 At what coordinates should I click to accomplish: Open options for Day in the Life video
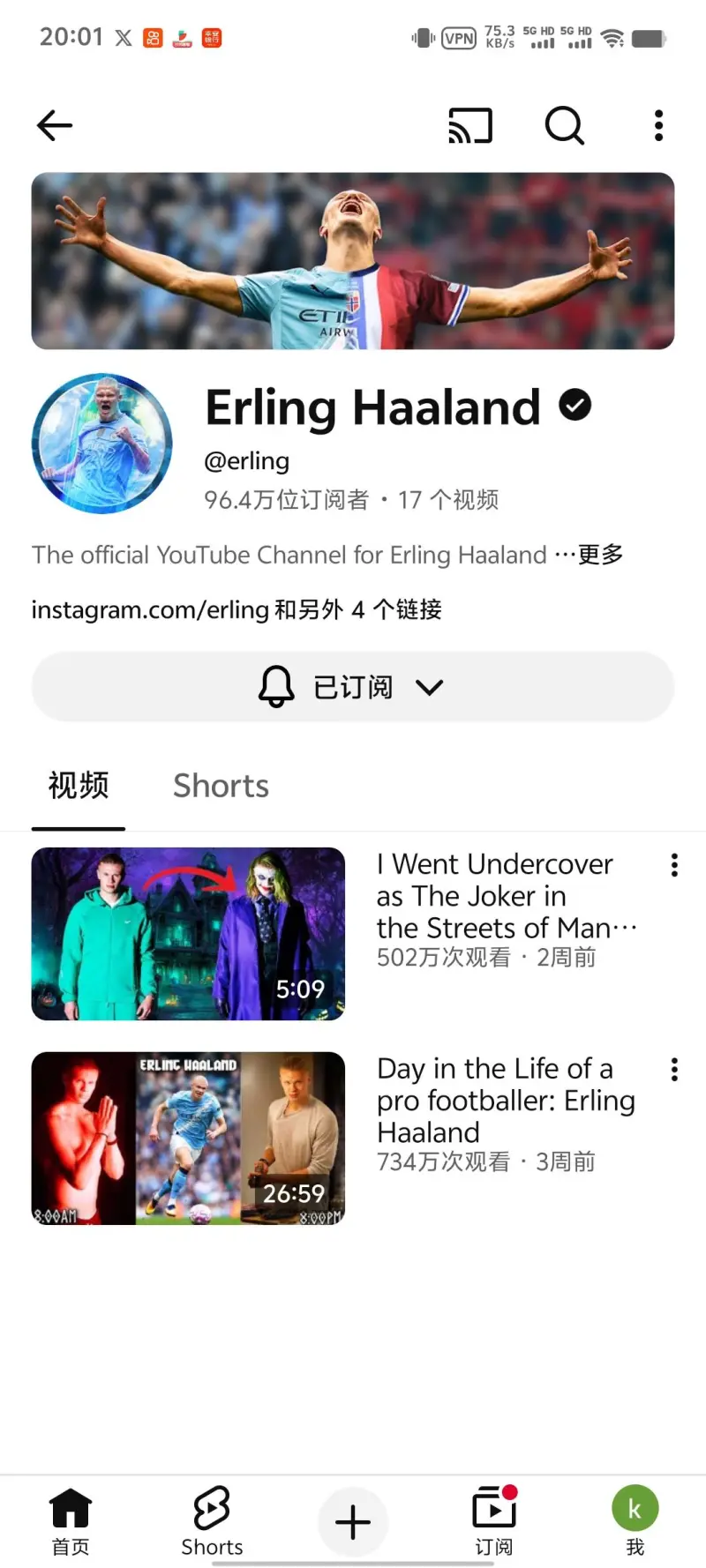[x=674, y=1070]
